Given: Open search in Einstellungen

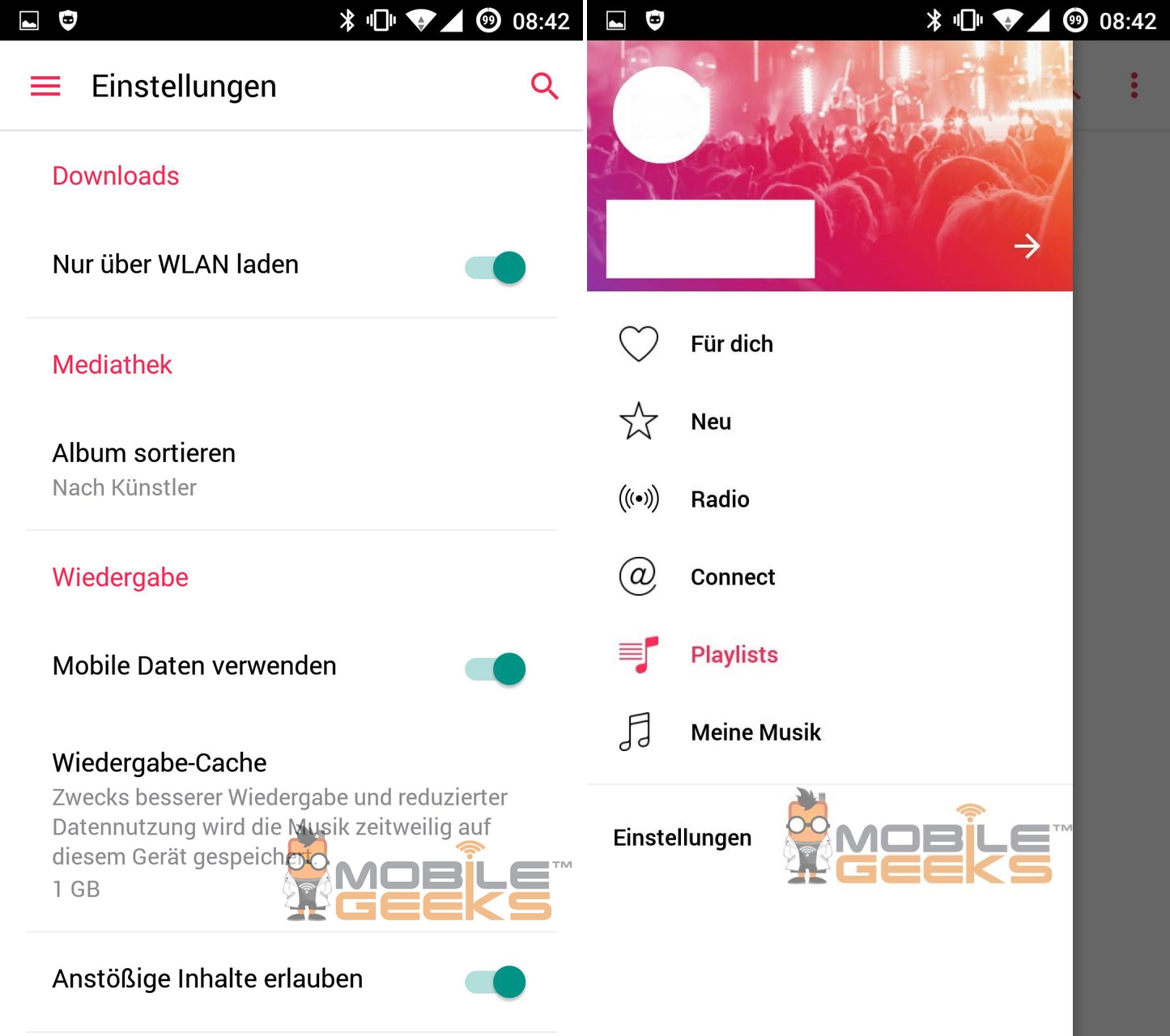Looking at the screenshot, I should click(544, 86).
